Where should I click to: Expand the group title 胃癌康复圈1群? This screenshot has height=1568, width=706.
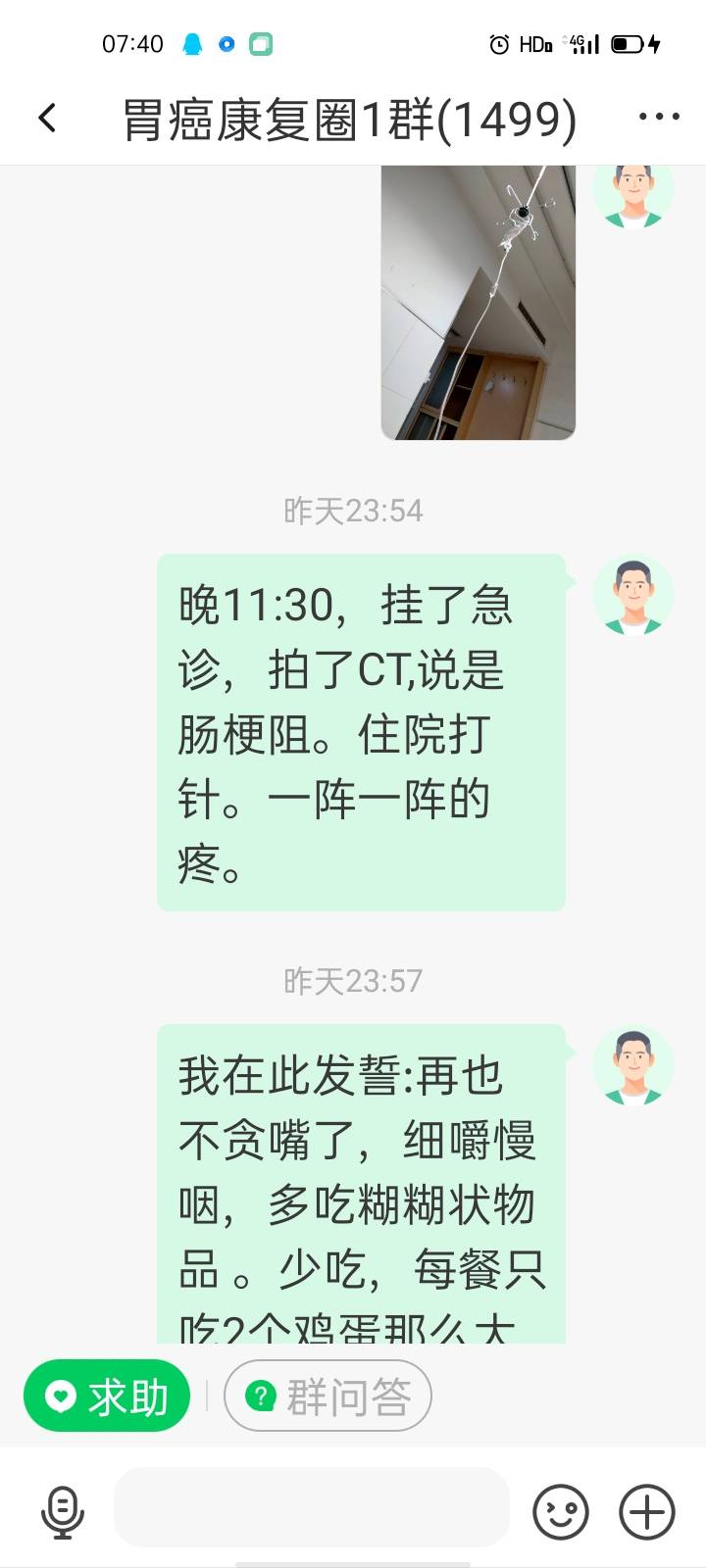[x=348, y=116]
